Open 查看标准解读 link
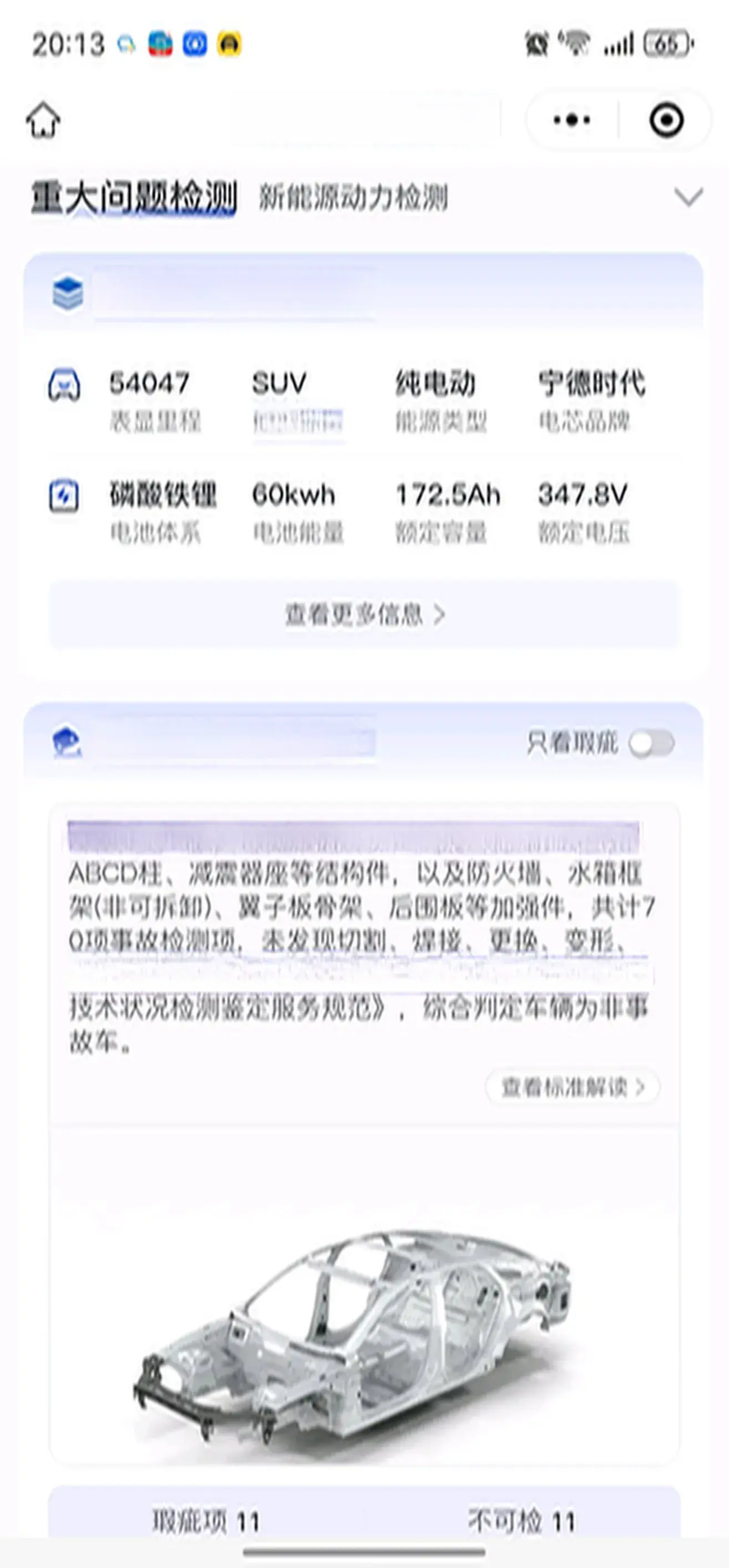The width and height of the screenshot is (729, 1568). tap(572, 1086)
